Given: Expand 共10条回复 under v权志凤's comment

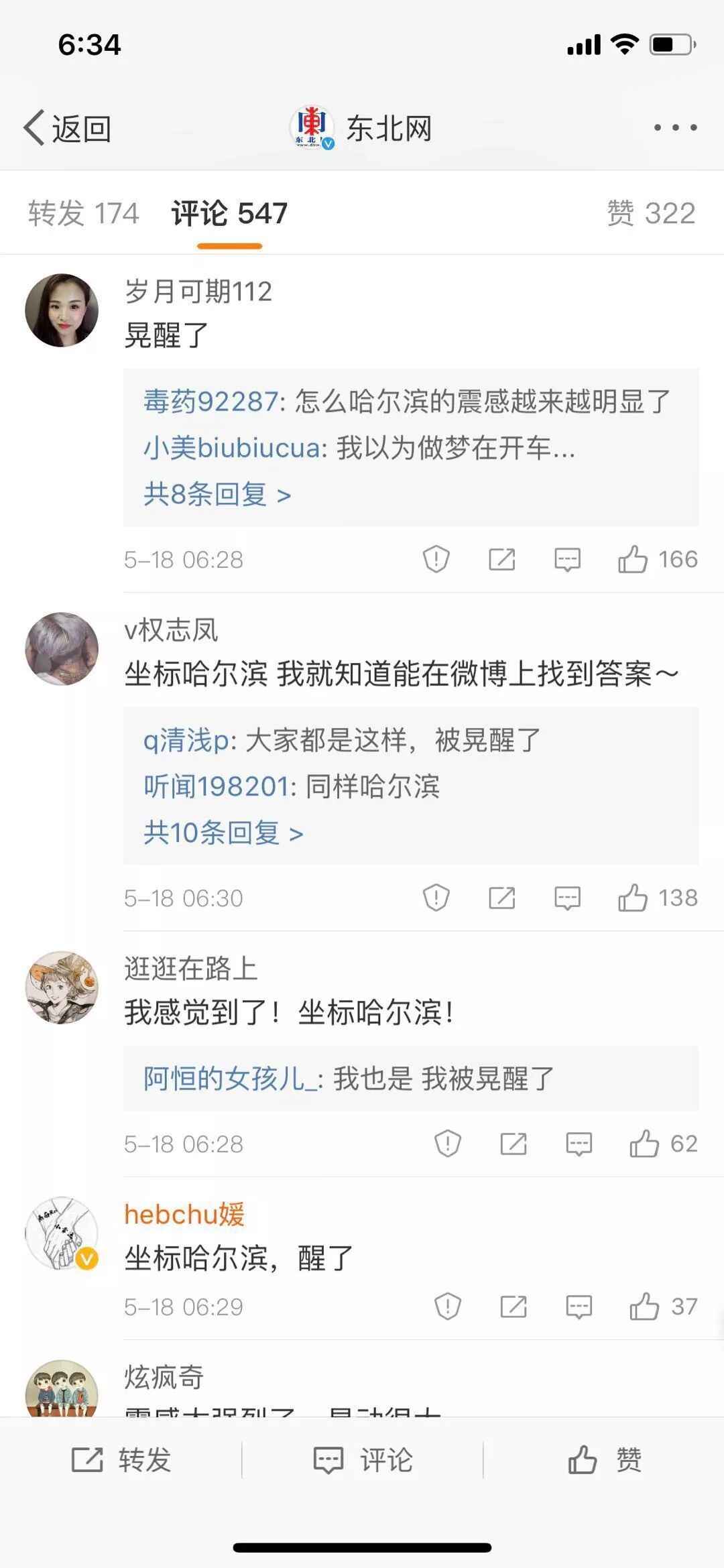Looking at the screenshot, I should [x=223, y=833].
